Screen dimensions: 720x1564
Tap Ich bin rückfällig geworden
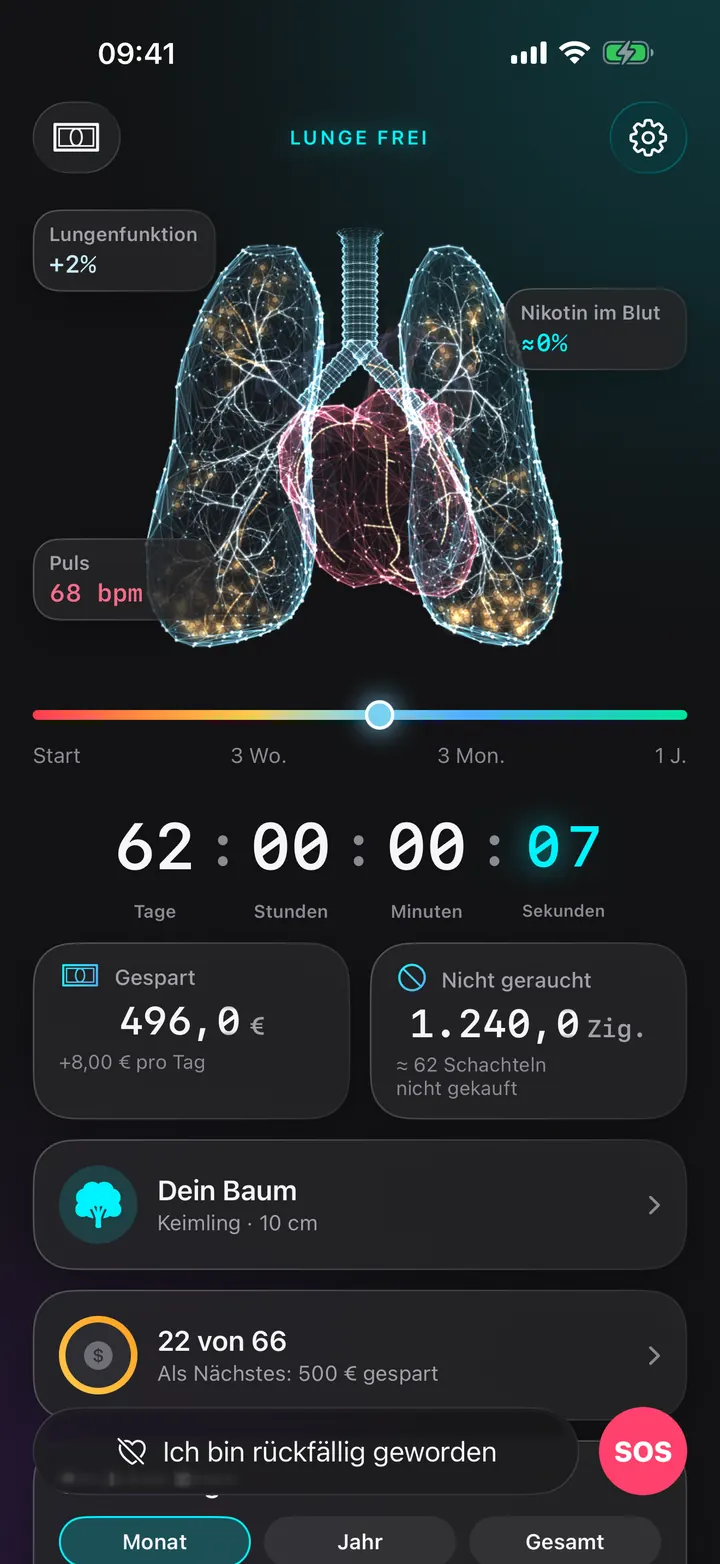(x=306, y=1452)
